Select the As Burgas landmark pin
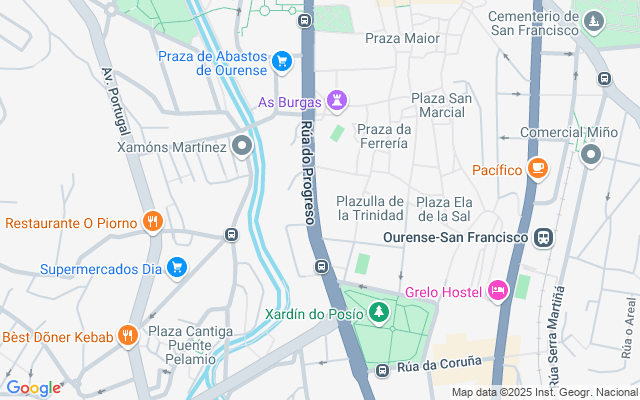 pyautogui.click(x=339, y=101)
